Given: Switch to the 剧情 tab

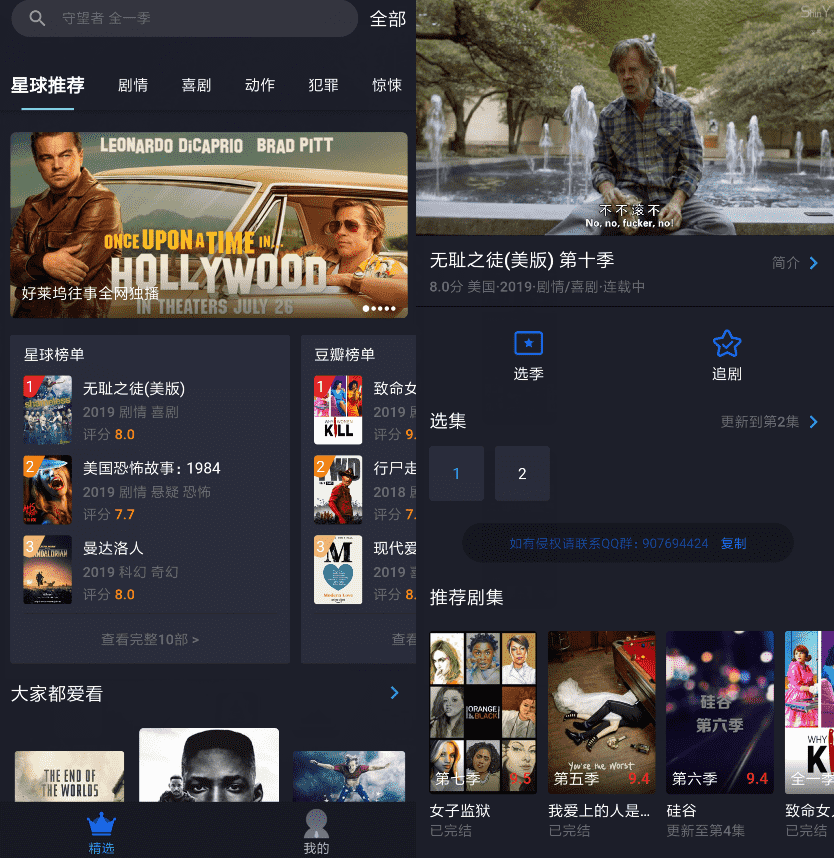Looking at the screenshot, I should [x=133, y=85].
